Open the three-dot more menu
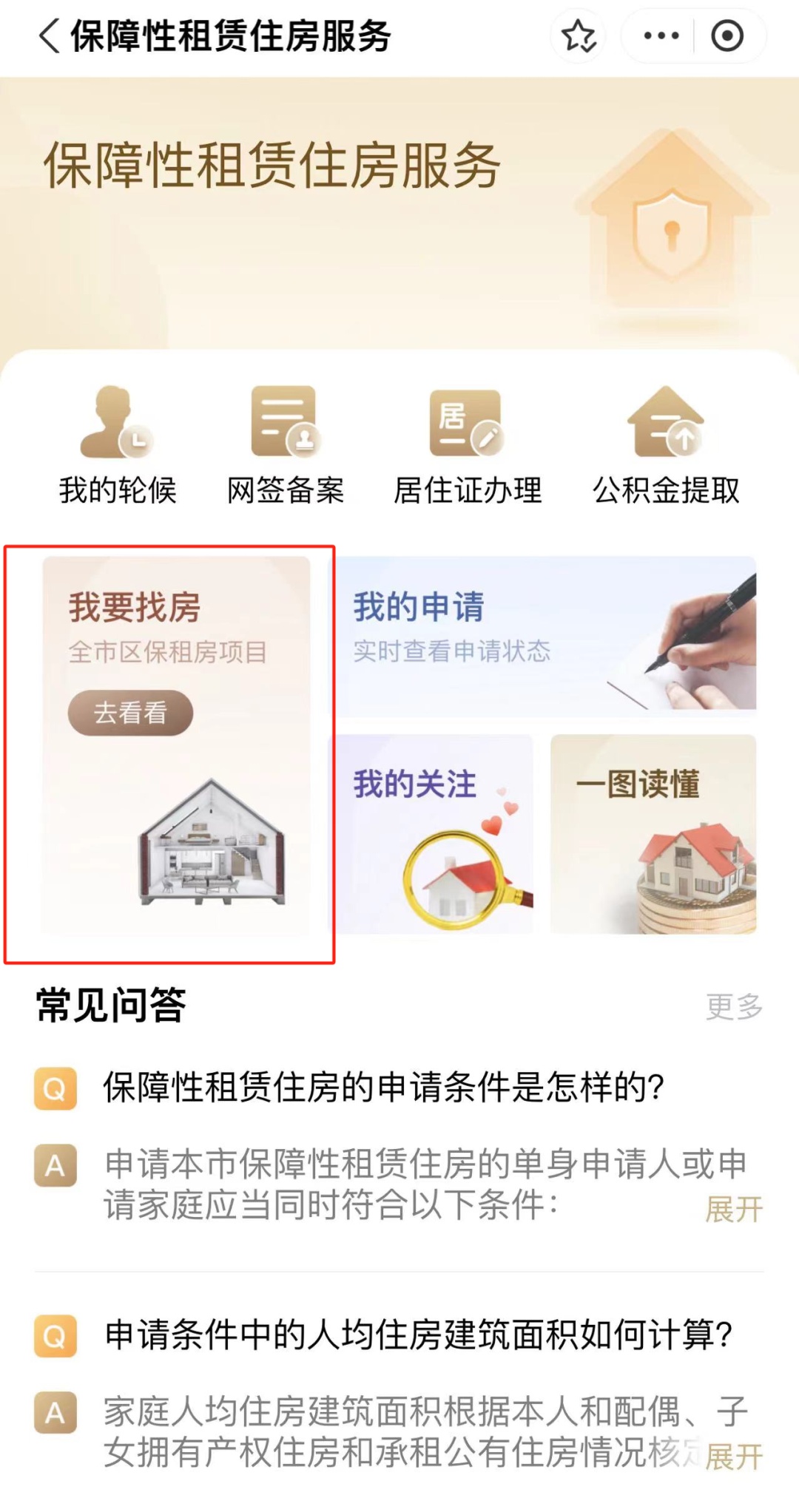Viewport: 799px width, 1512px height. [x=661, y=36]
